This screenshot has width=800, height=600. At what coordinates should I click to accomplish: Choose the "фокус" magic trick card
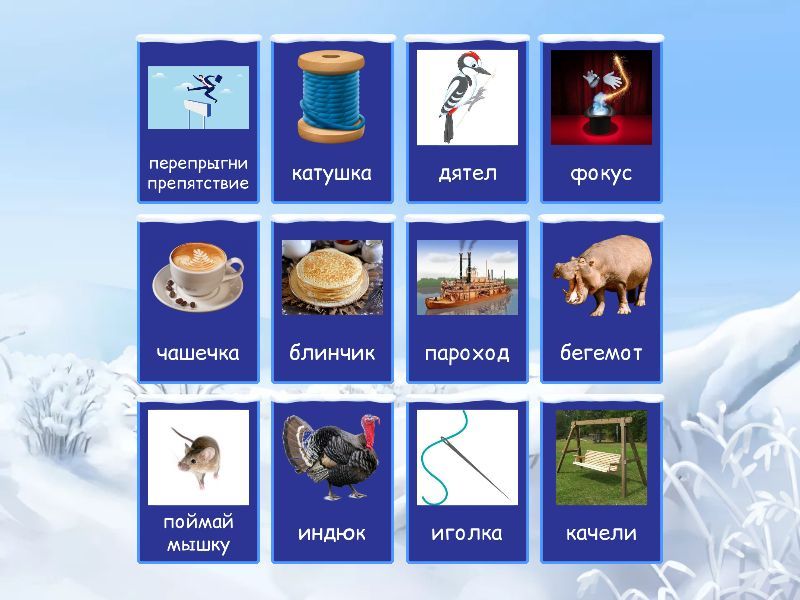[601, 120]
